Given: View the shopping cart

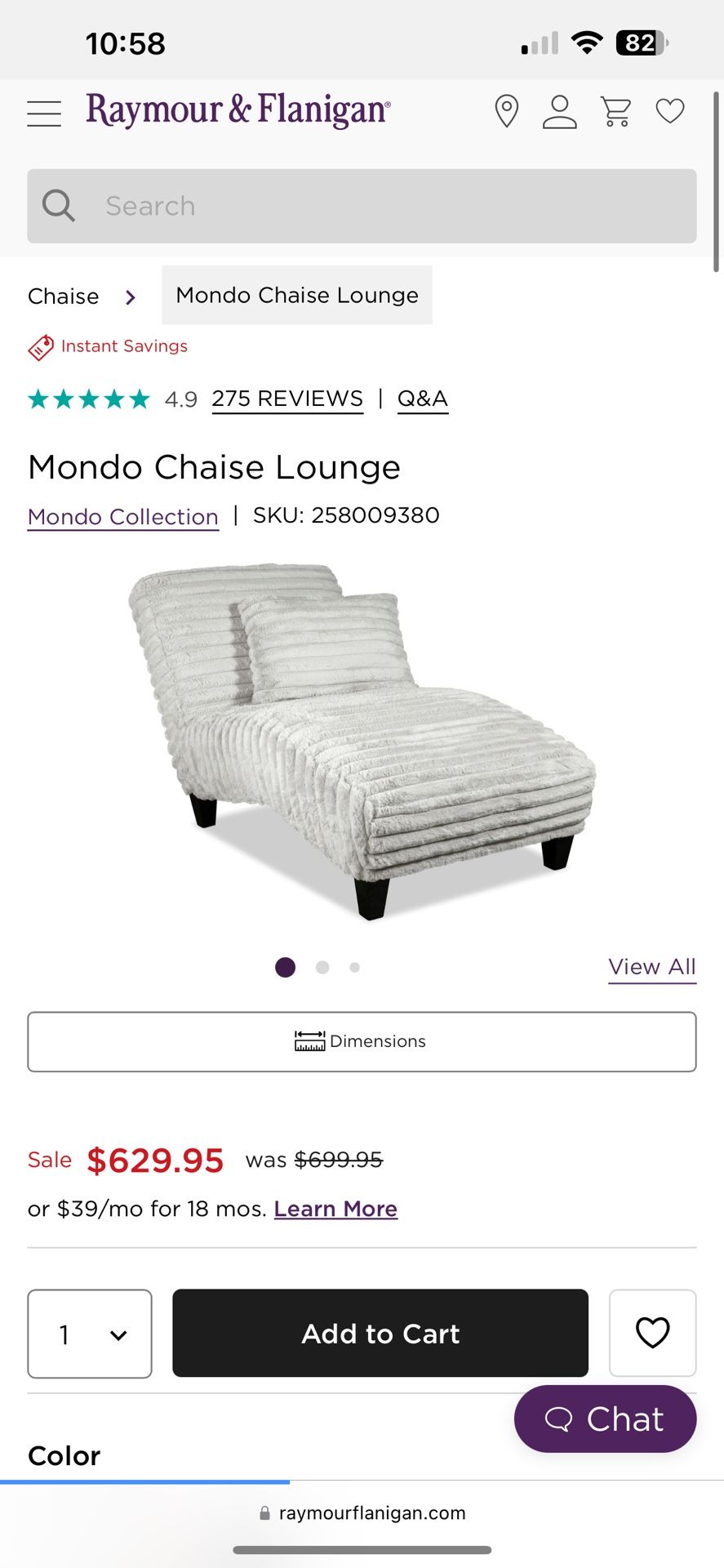Looking at the screenshot, I should [615, 112].
